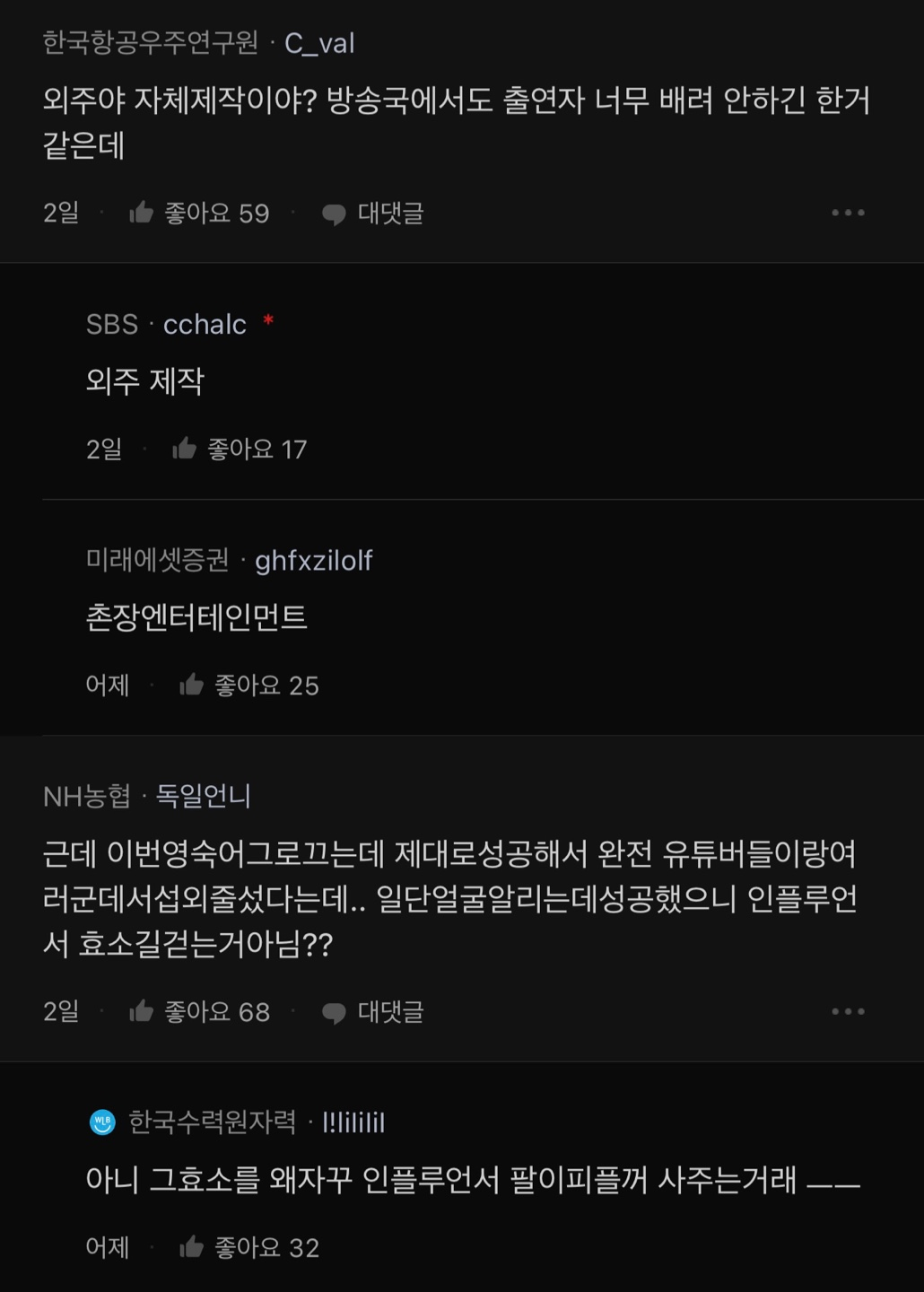Open the overflow menu on C_val's comment
The width and height of the screenshot is (924, 1292).
(x=848, y=214)
